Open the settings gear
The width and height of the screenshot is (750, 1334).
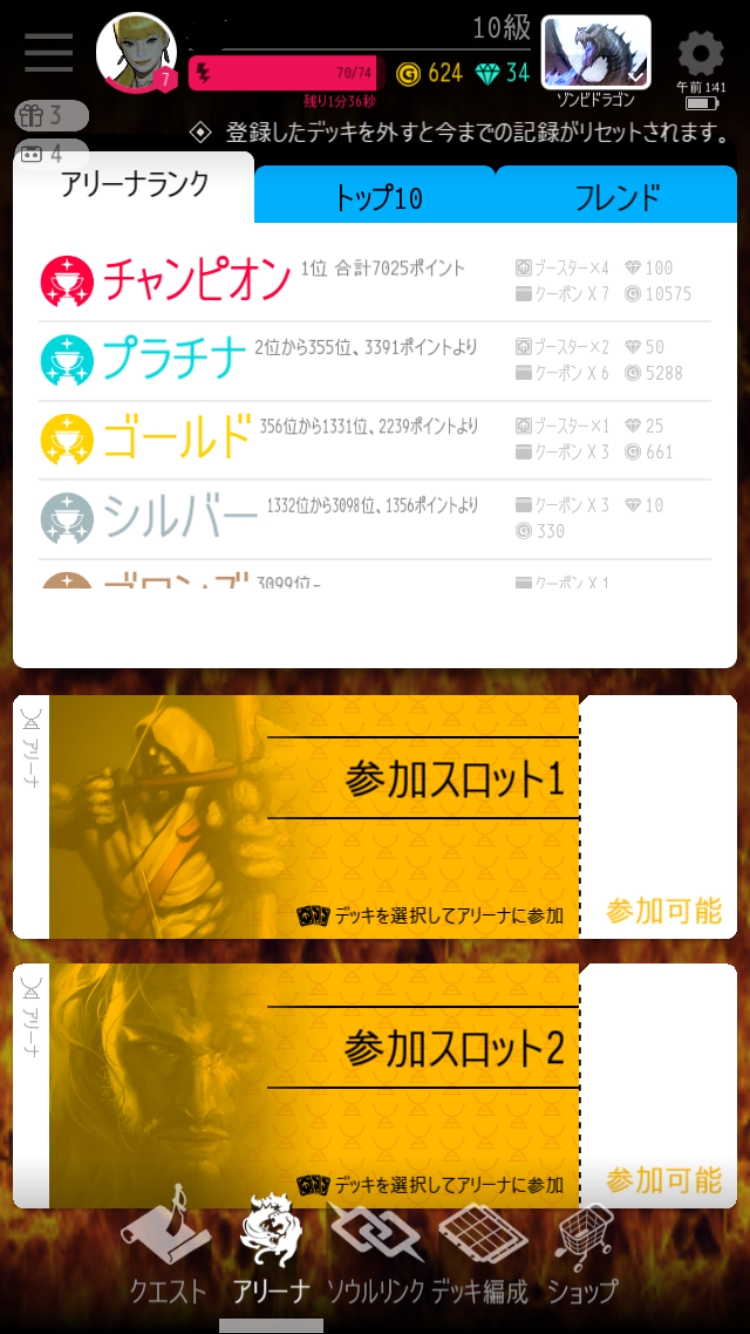click(x=700, y=53)
